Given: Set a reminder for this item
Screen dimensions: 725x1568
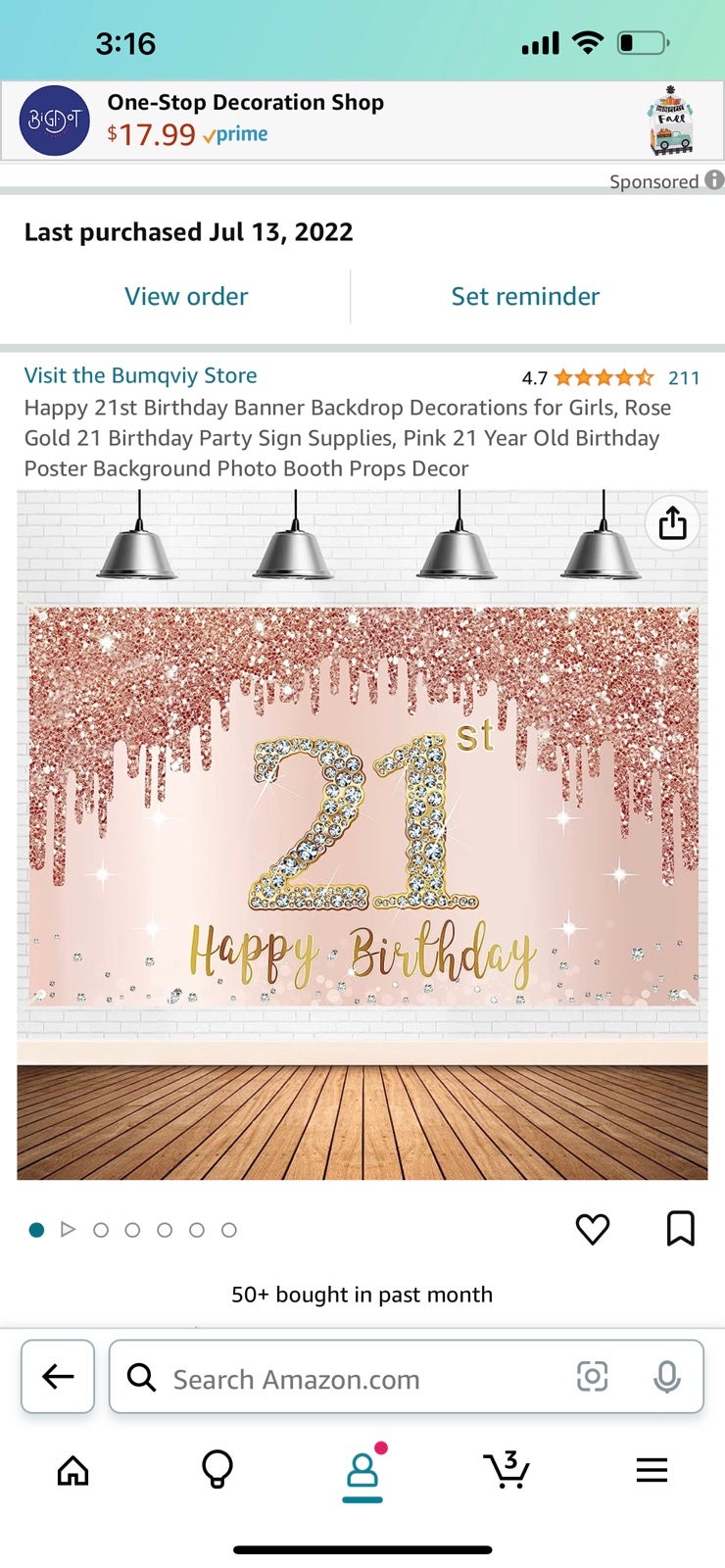Looking at the screenshot, I should coord(525,296).
